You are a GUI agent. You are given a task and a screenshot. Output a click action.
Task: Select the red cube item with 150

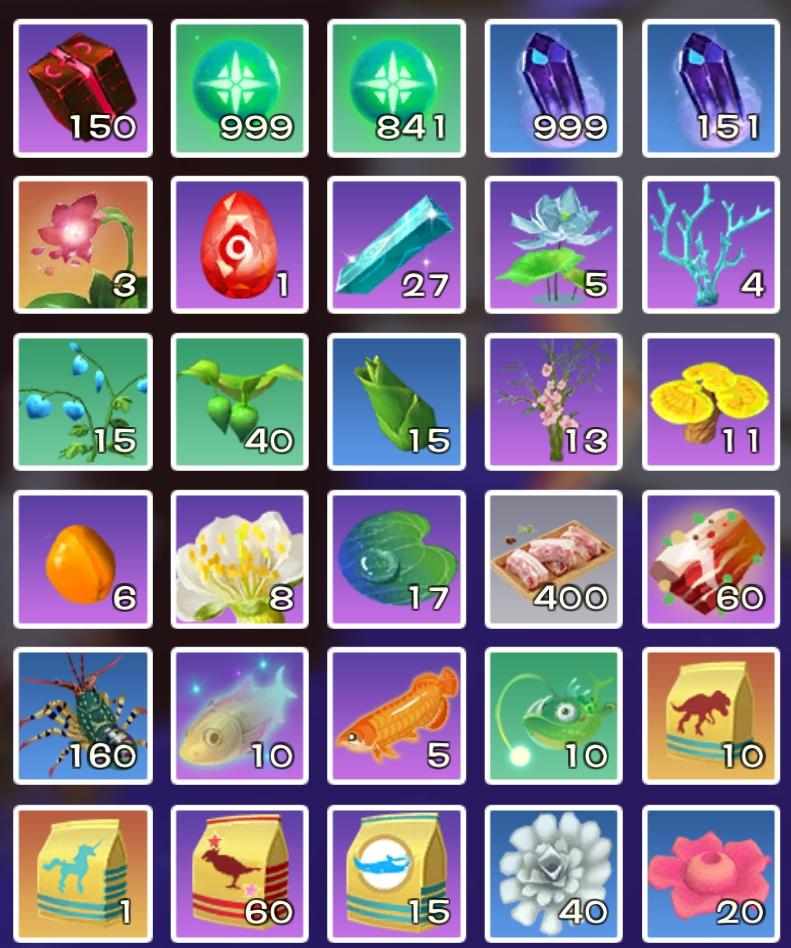point(83,88)
